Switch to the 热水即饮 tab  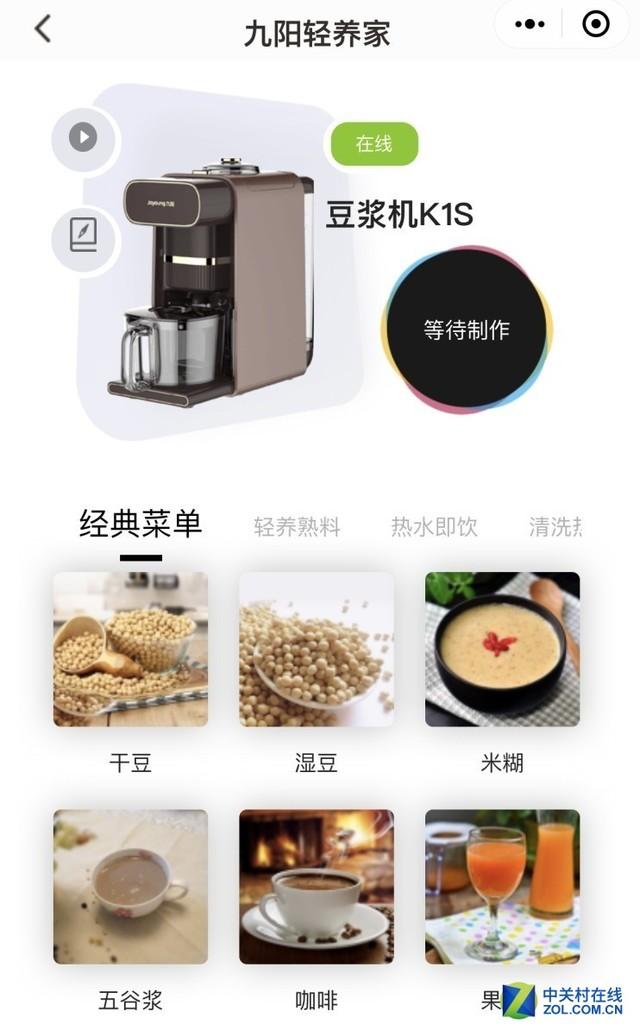pos(434,527)
